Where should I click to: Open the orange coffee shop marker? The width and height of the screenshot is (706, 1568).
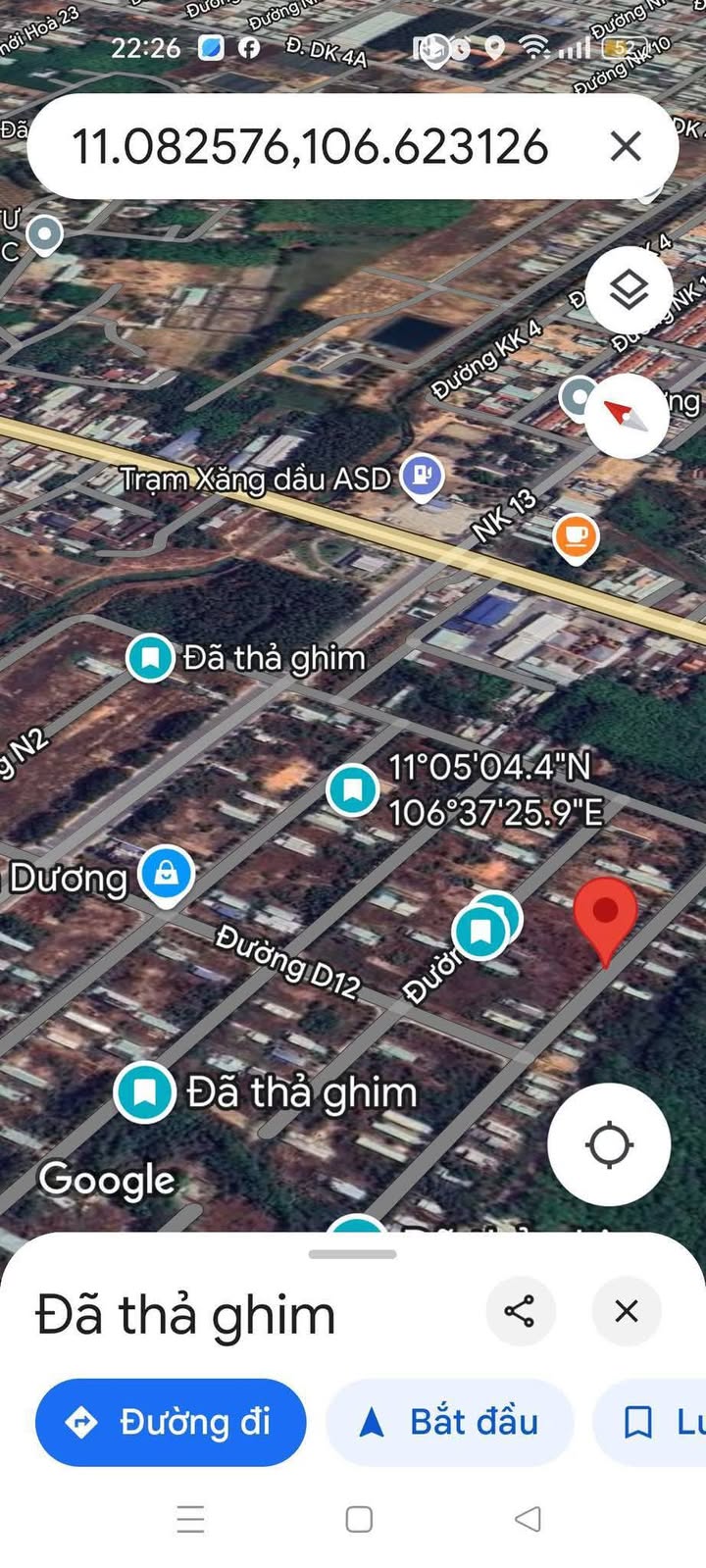click(x=576, y=537)
